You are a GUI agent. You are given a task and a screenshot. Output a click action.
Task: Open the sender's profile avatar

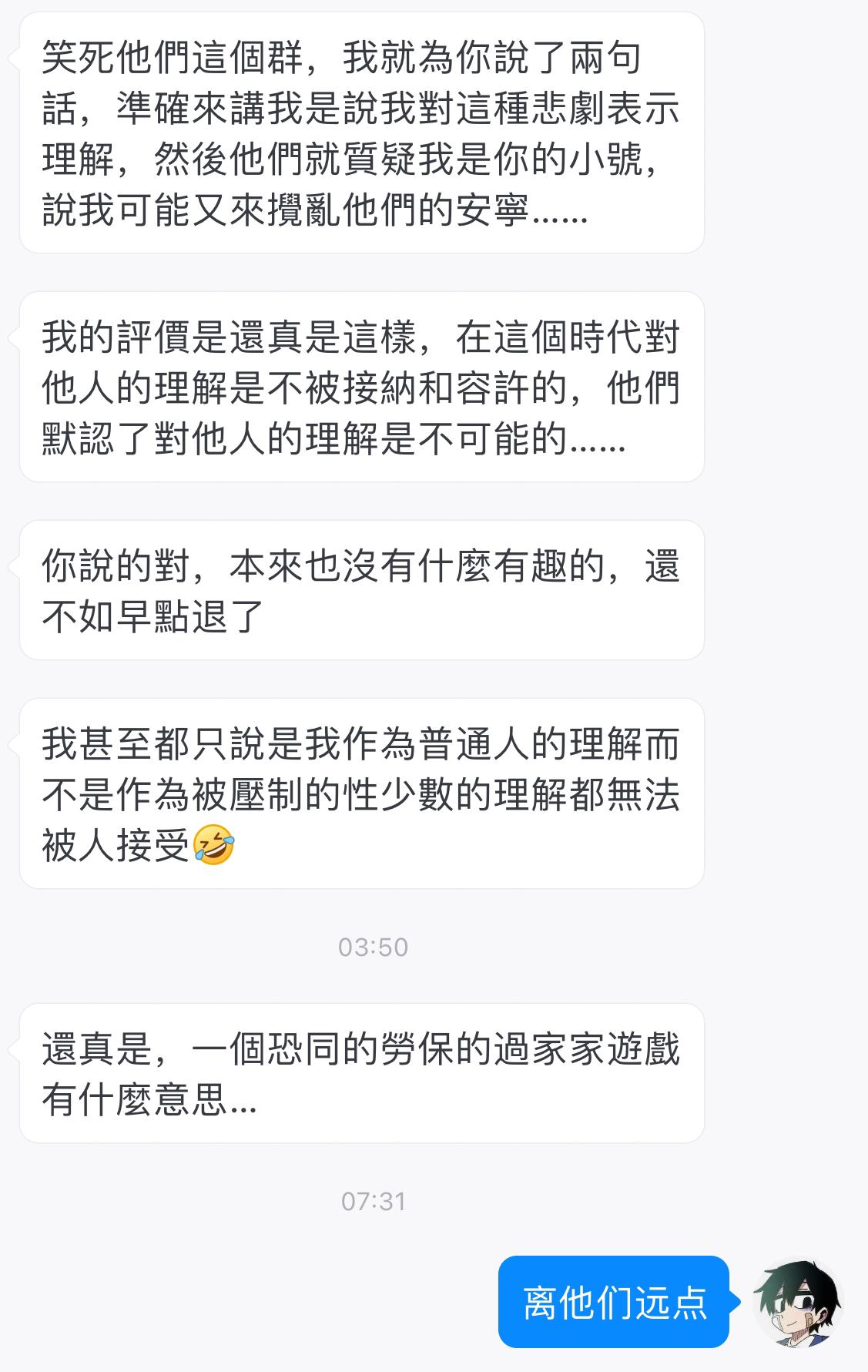coord(798,1303)
